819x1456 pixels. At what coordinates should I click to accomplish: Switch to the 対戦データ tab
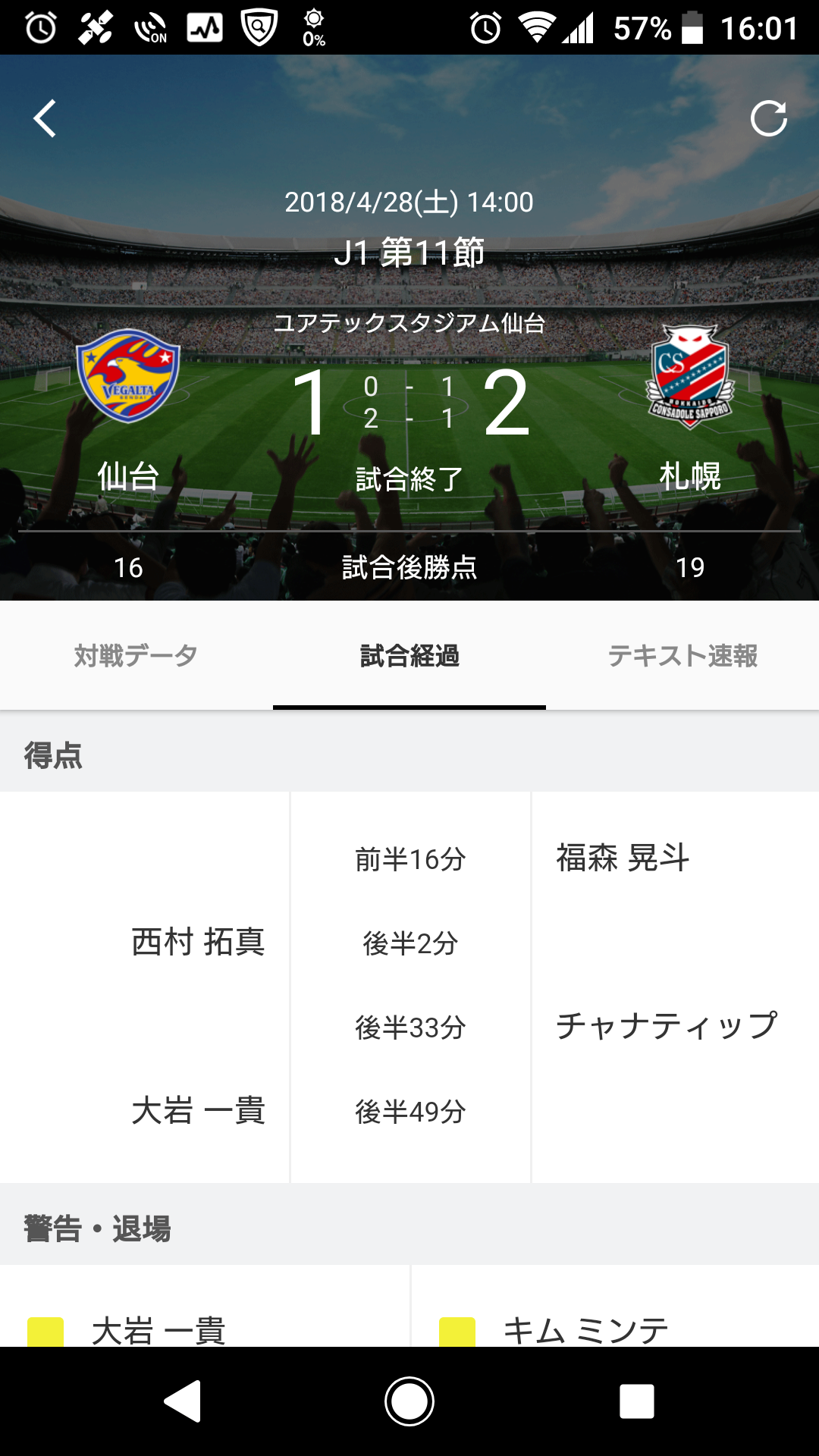pyautogui.click(x=136, y=656)
